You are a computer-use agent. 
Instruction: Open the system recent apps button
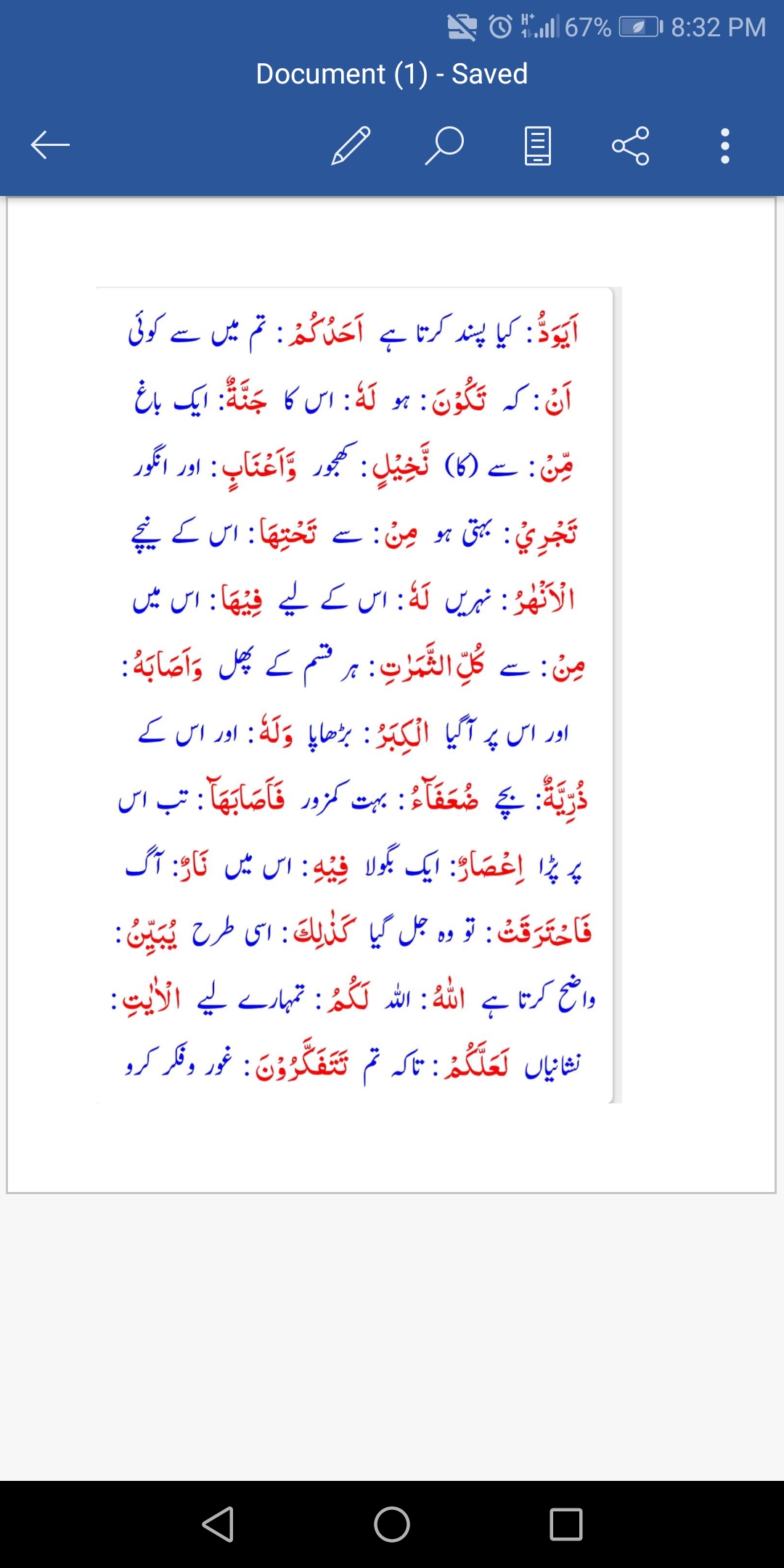[x=566, y=1524]
